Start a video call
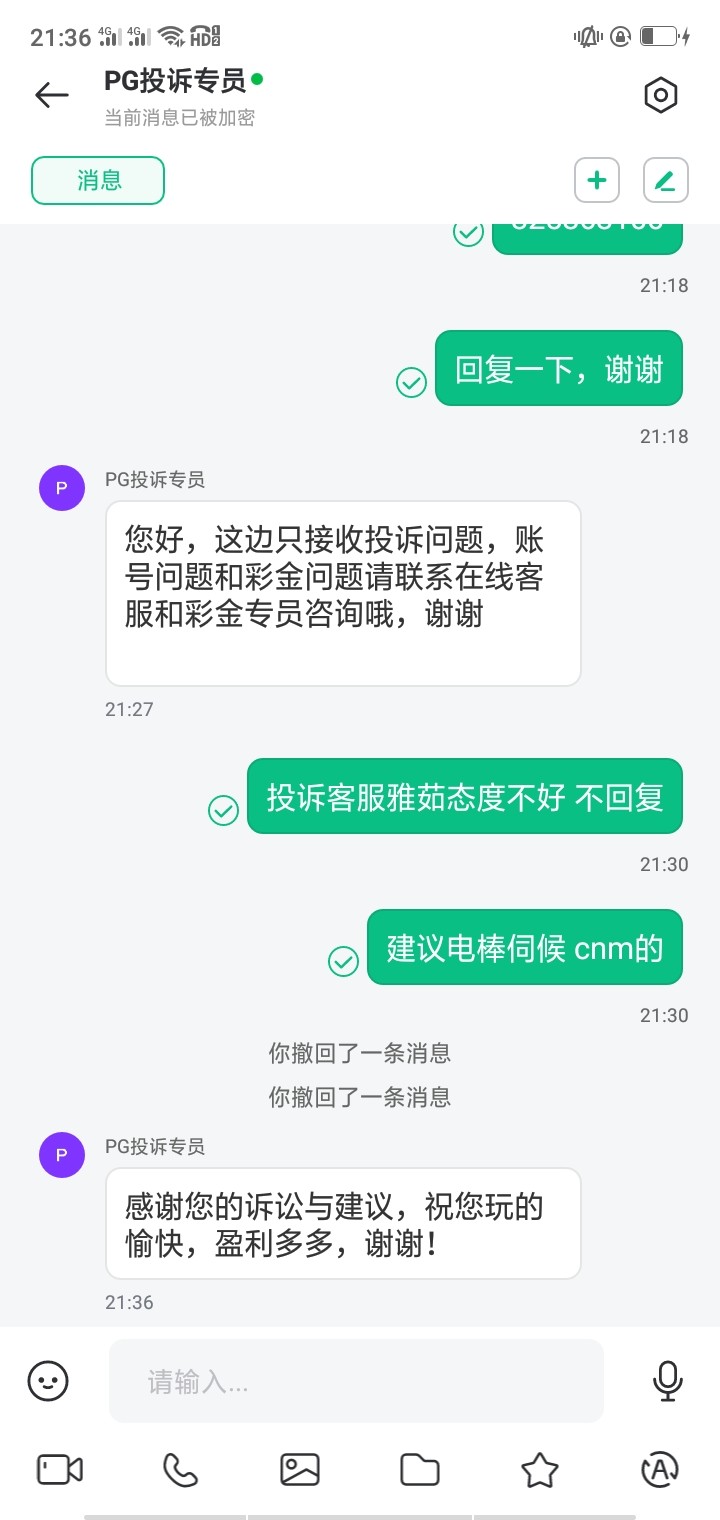 (60, 1469)
